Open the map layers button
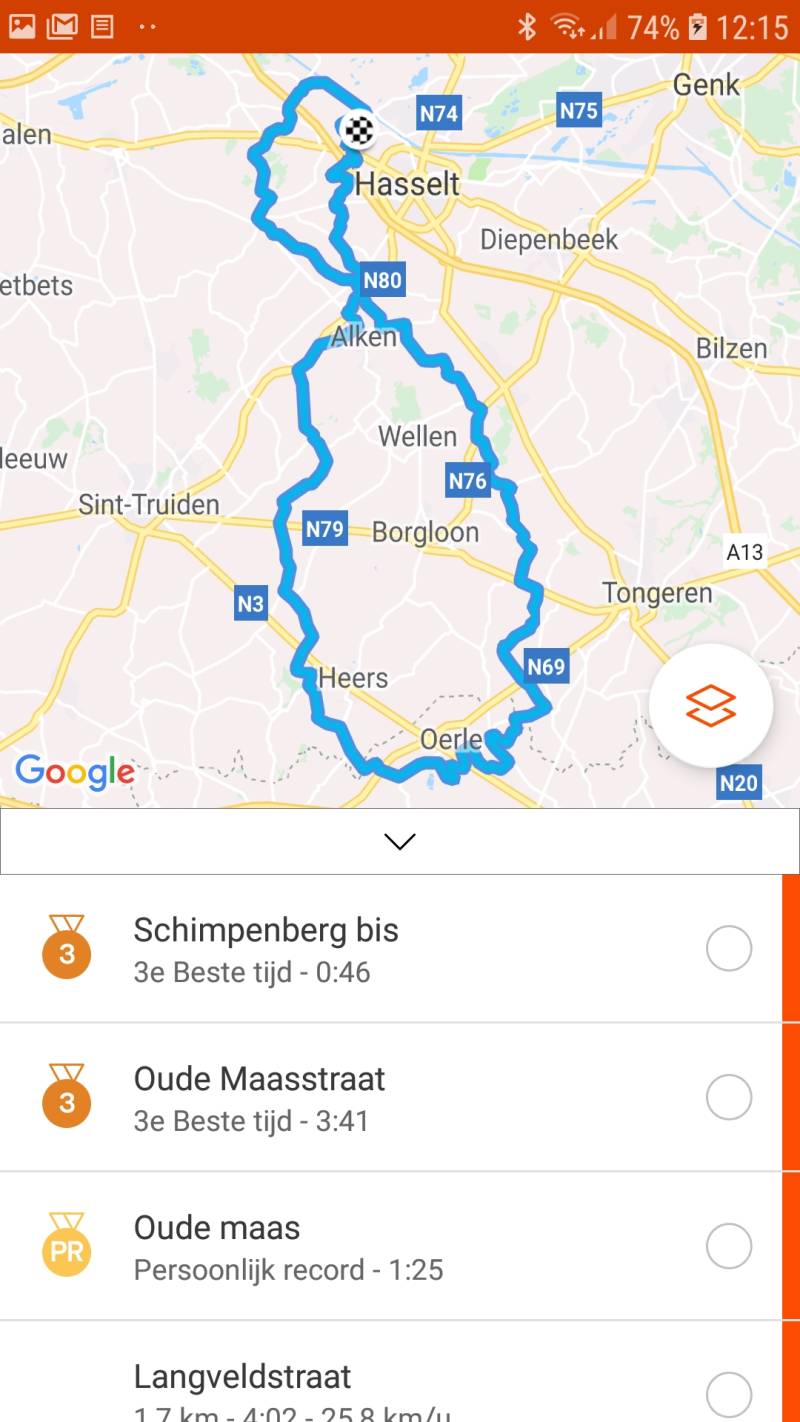The height and width of the screenshot is (1422, 800). 711,706
